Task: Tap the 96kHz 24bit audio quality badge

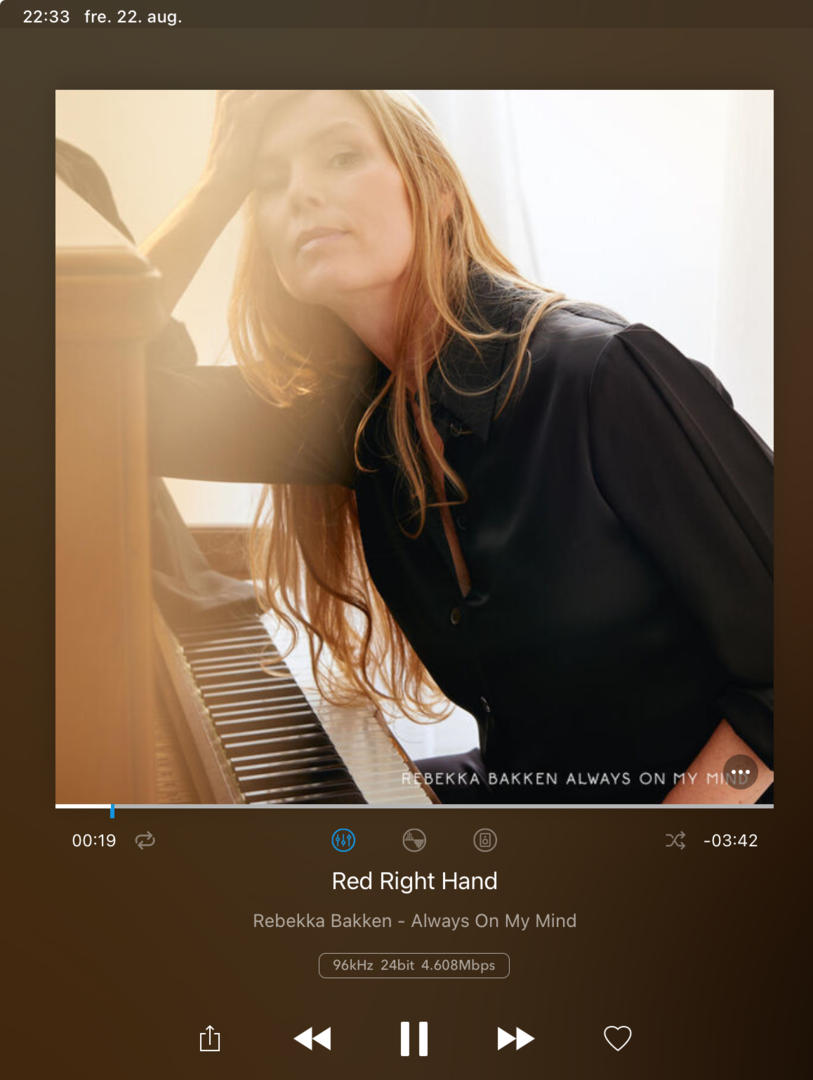Action: tap(414, 965)
